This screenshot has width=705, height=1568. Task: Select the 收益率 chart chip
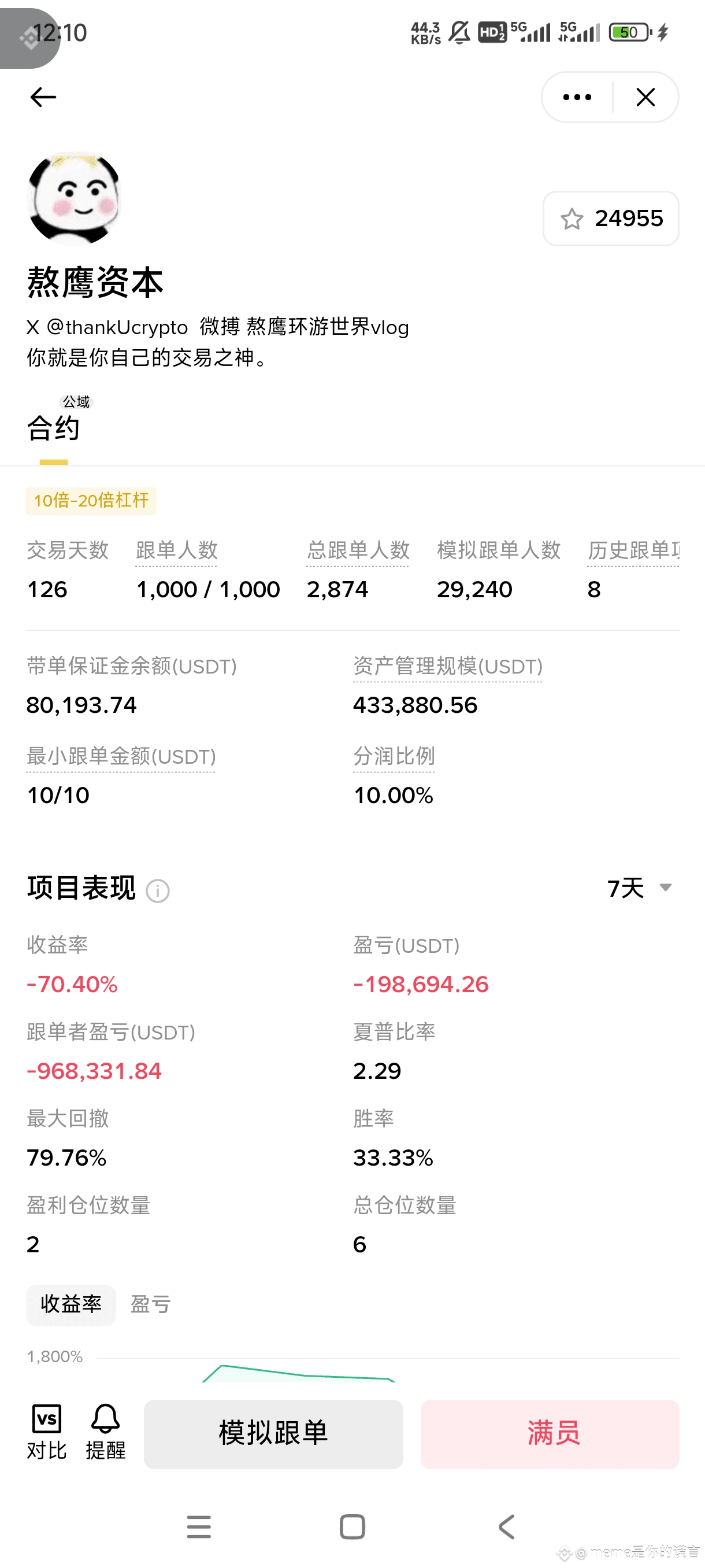(x=71, y=1304)
